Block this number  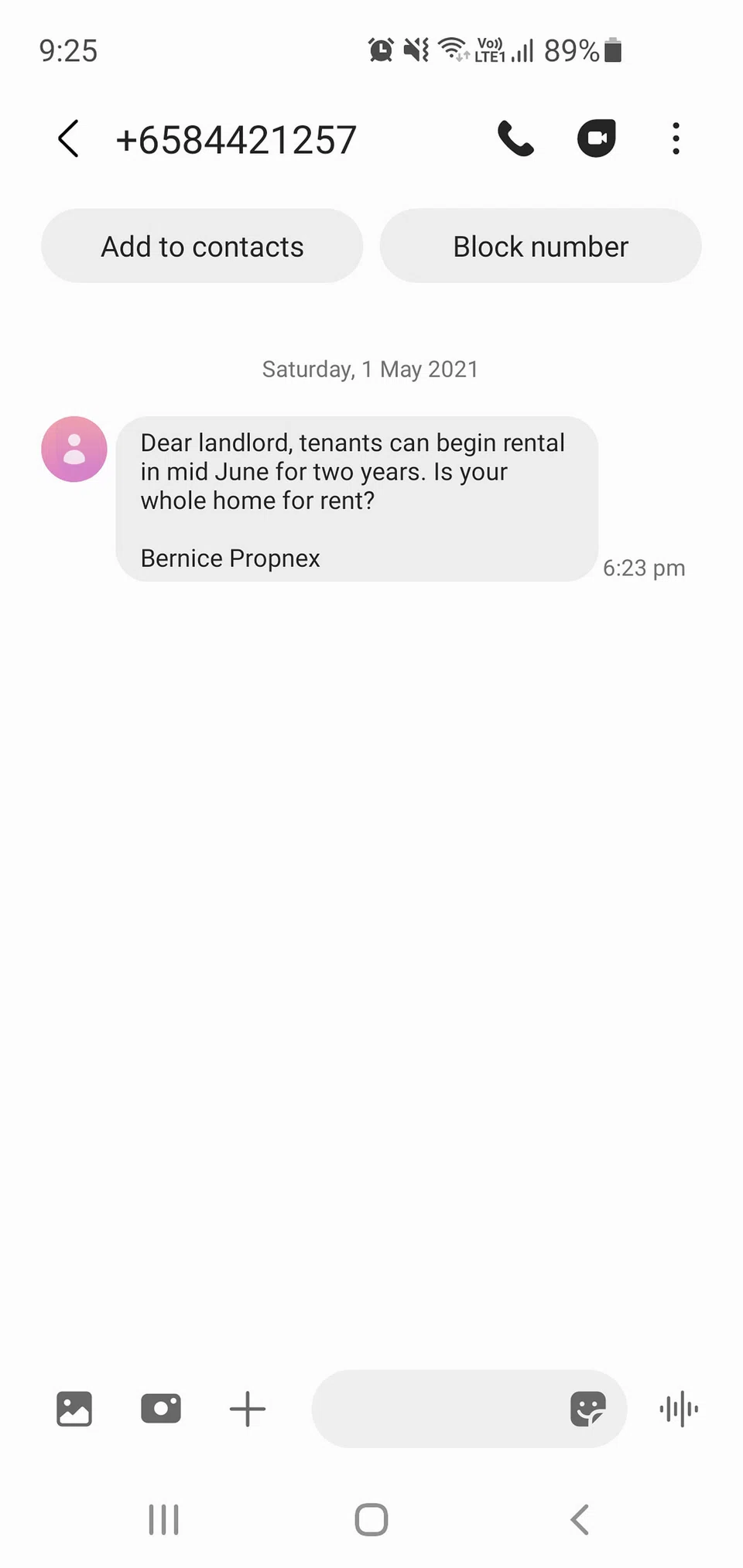click(540, 246)
